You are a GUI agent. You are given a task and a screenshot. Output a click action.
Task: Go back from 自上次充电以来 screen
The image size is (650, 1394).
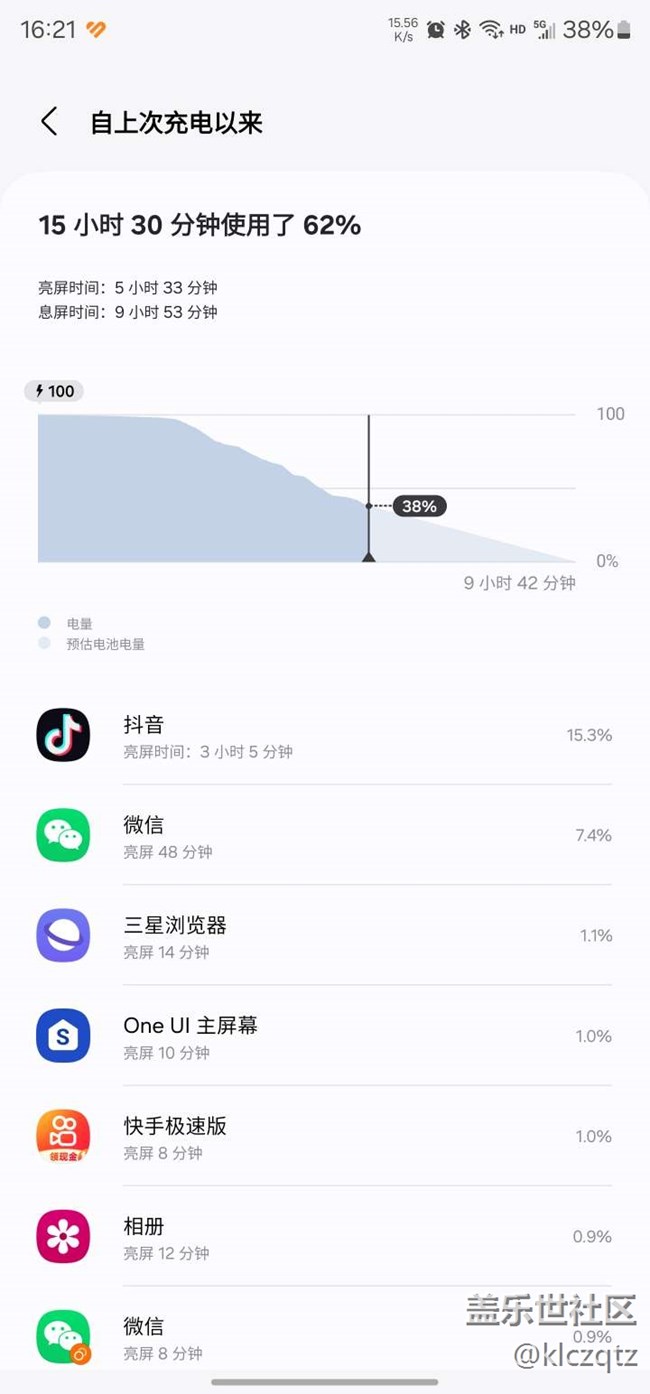coord(49,122)
